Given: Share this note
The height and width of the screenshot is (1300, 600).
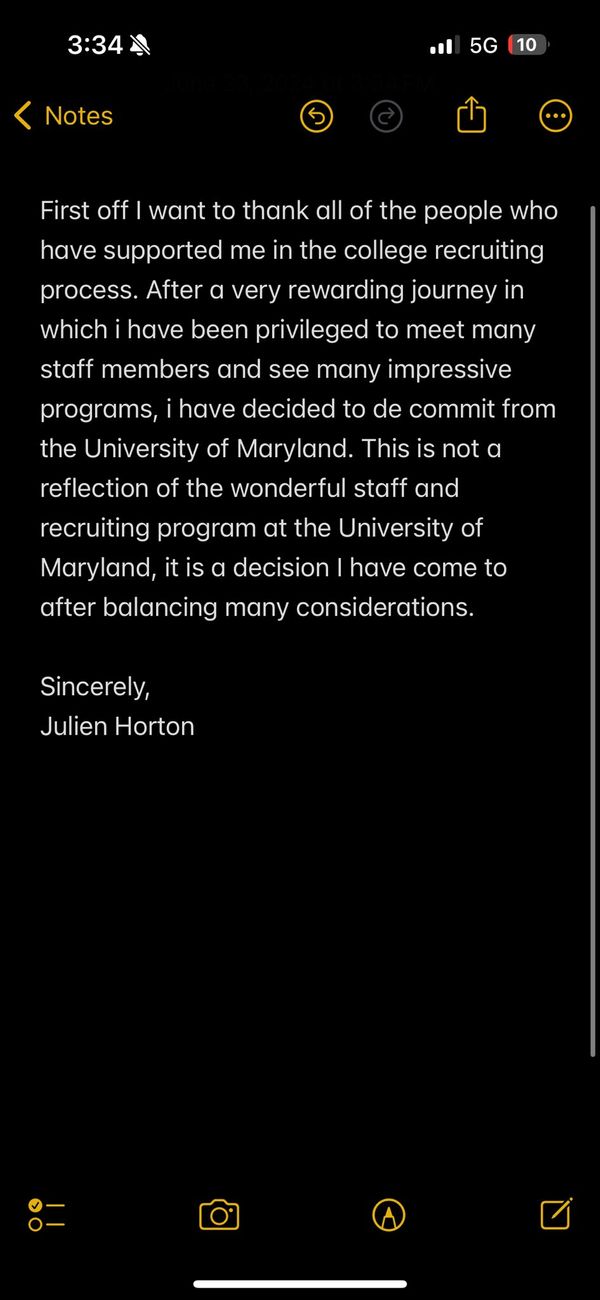Looking at the screenshot, I should click(x=471, y=116).
